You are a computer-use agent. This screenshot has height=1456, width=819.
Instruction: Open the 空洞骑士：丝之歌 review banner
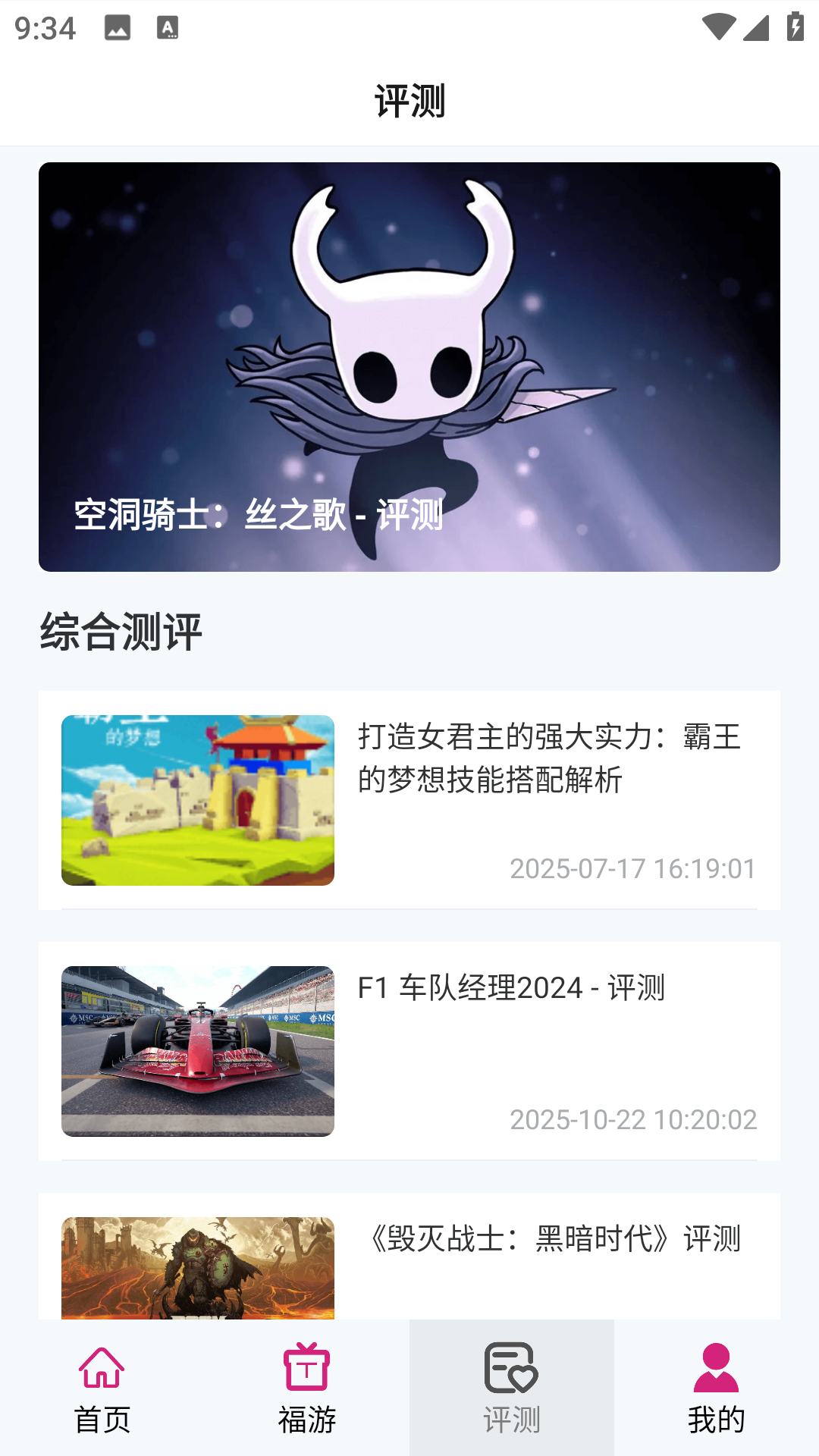(409, 366)
